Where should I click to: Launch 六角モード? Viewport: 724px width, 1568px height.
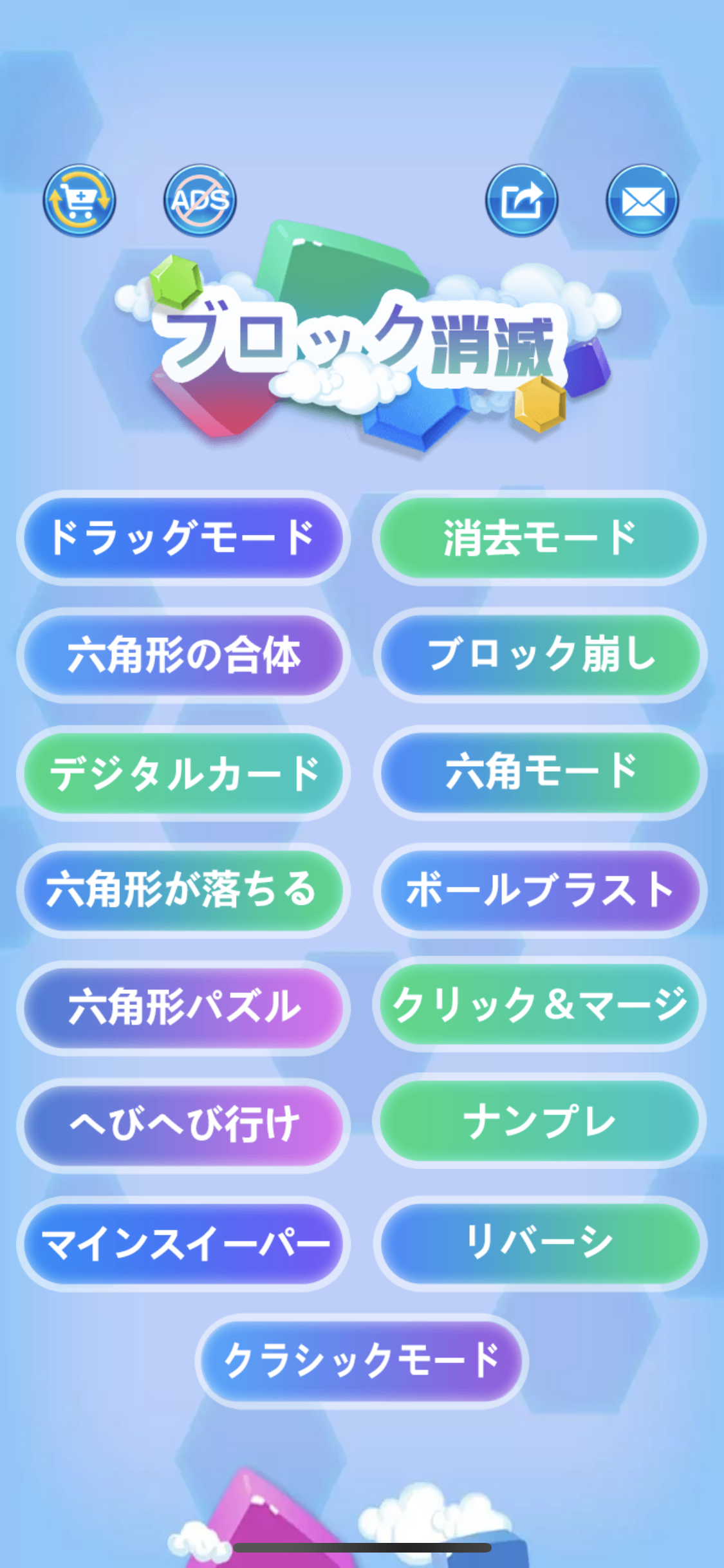539,773
